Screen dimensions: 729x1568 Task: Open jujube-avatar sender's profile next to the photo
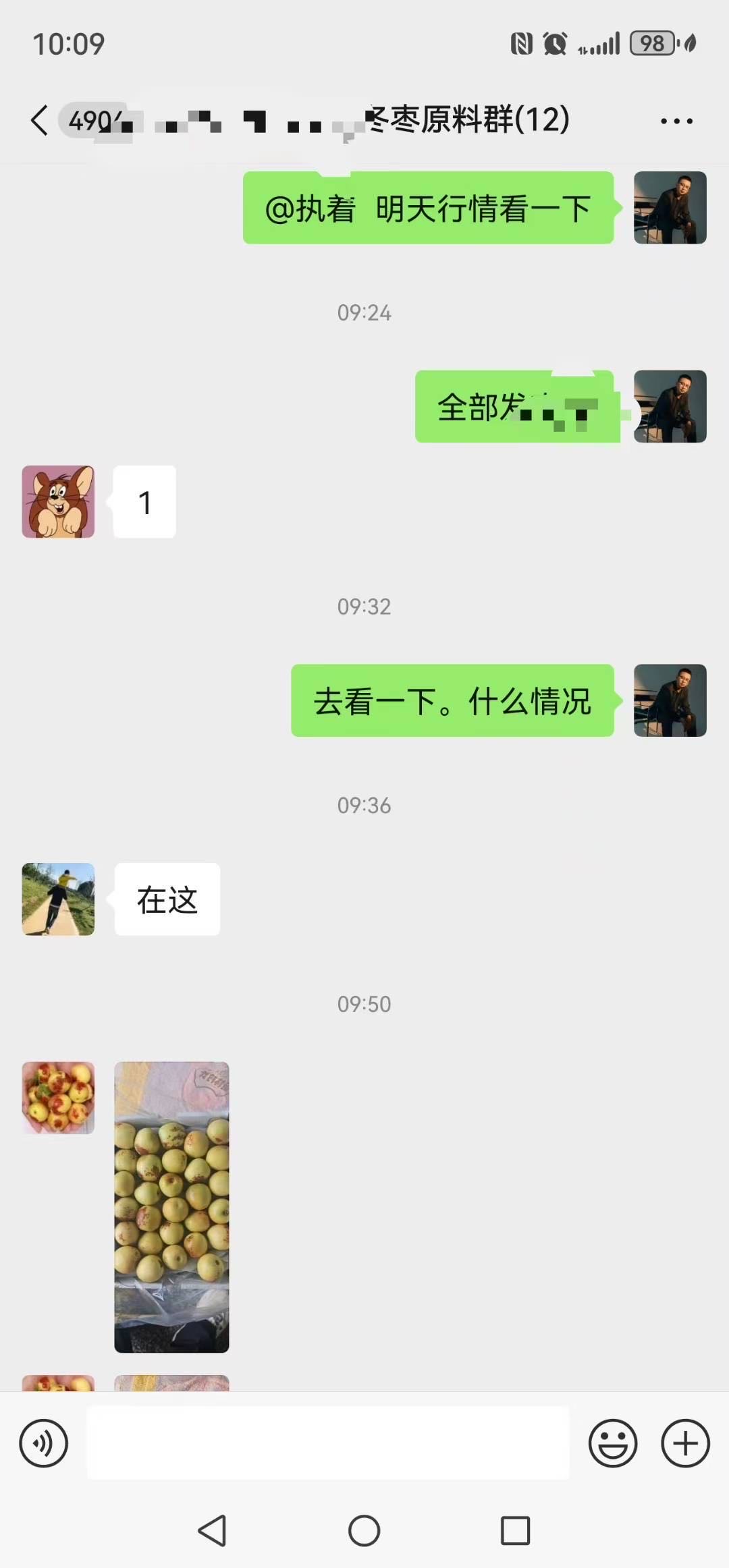pos(58,1098)
